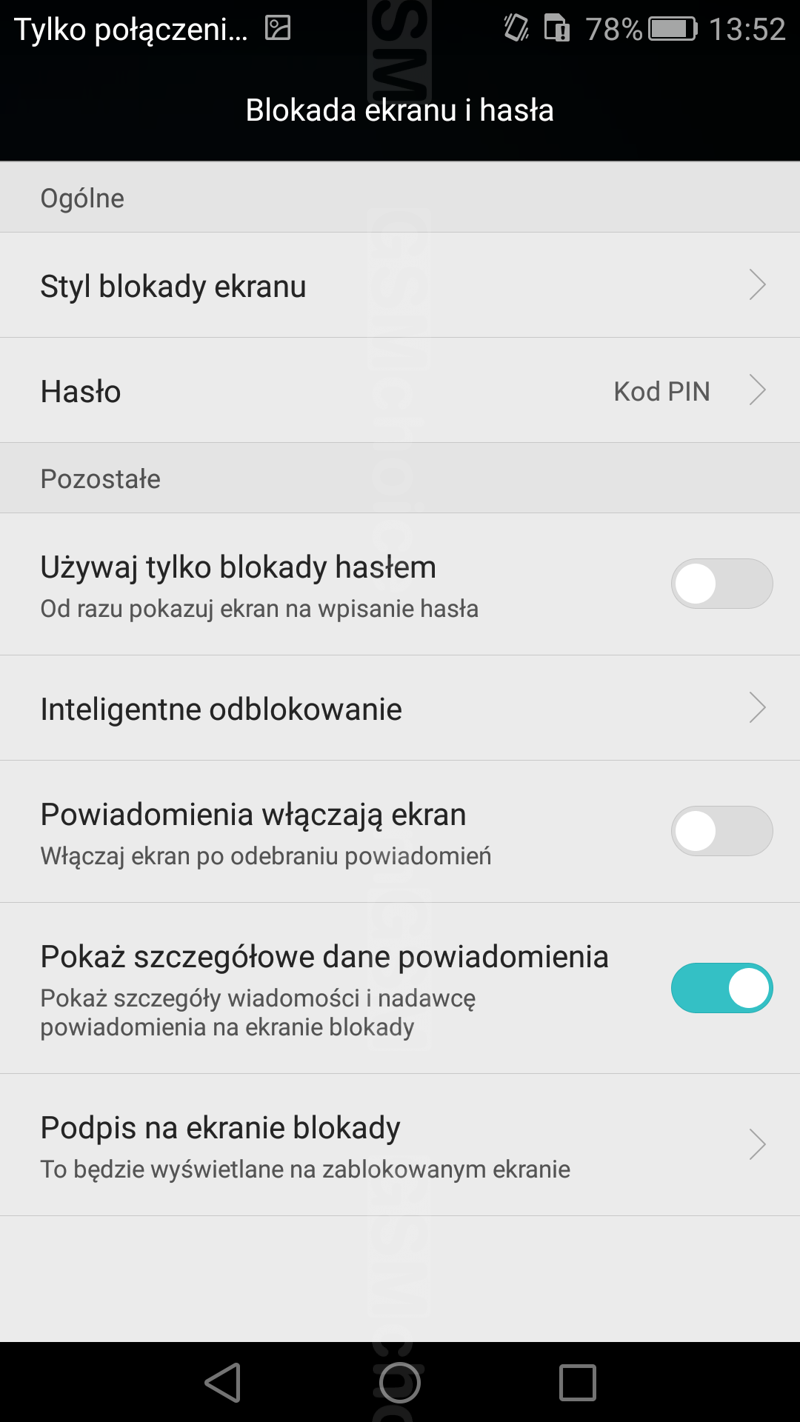Open Styl blokady ekranu settings
800x1422 pixels.
400,286
